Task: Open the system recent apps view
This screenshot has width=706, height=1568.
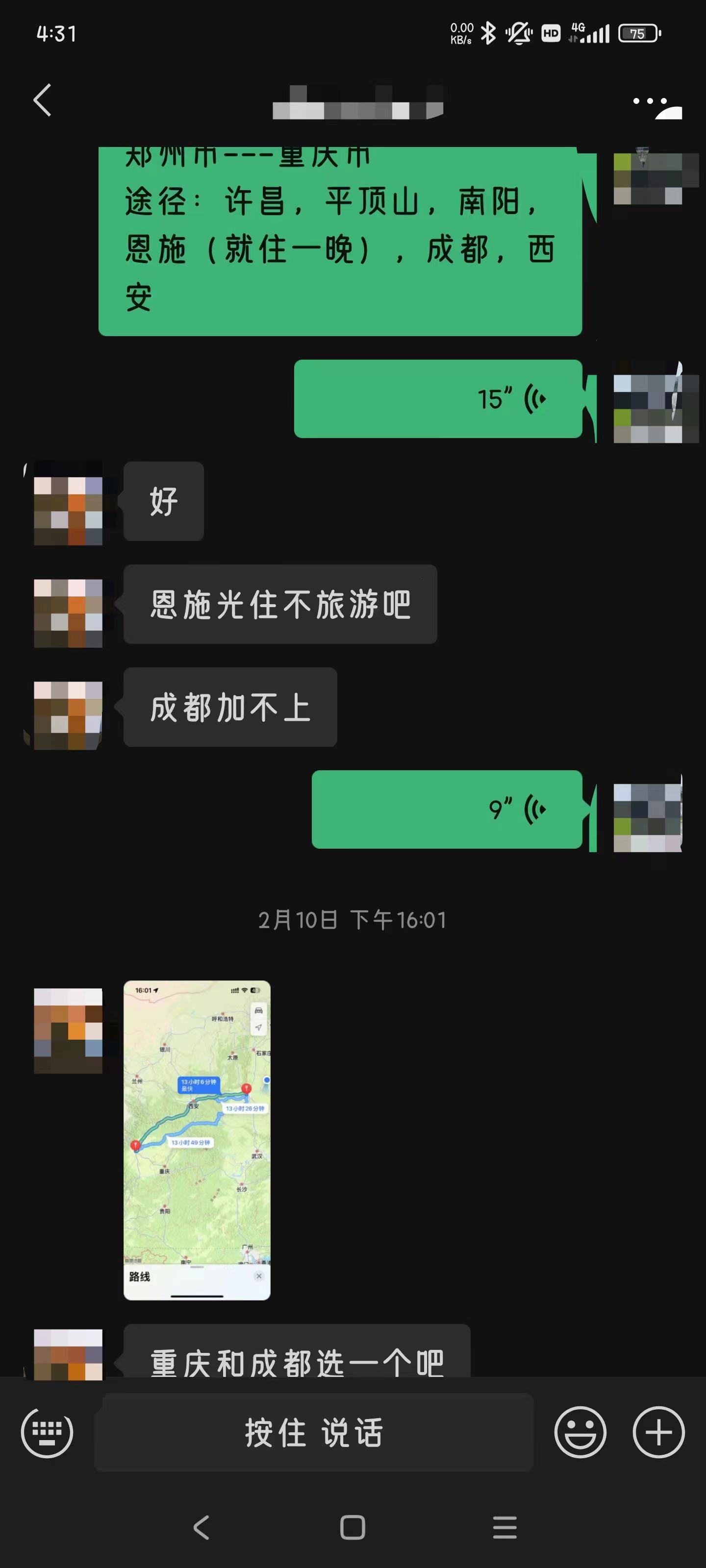Action: click(505, 1527)
